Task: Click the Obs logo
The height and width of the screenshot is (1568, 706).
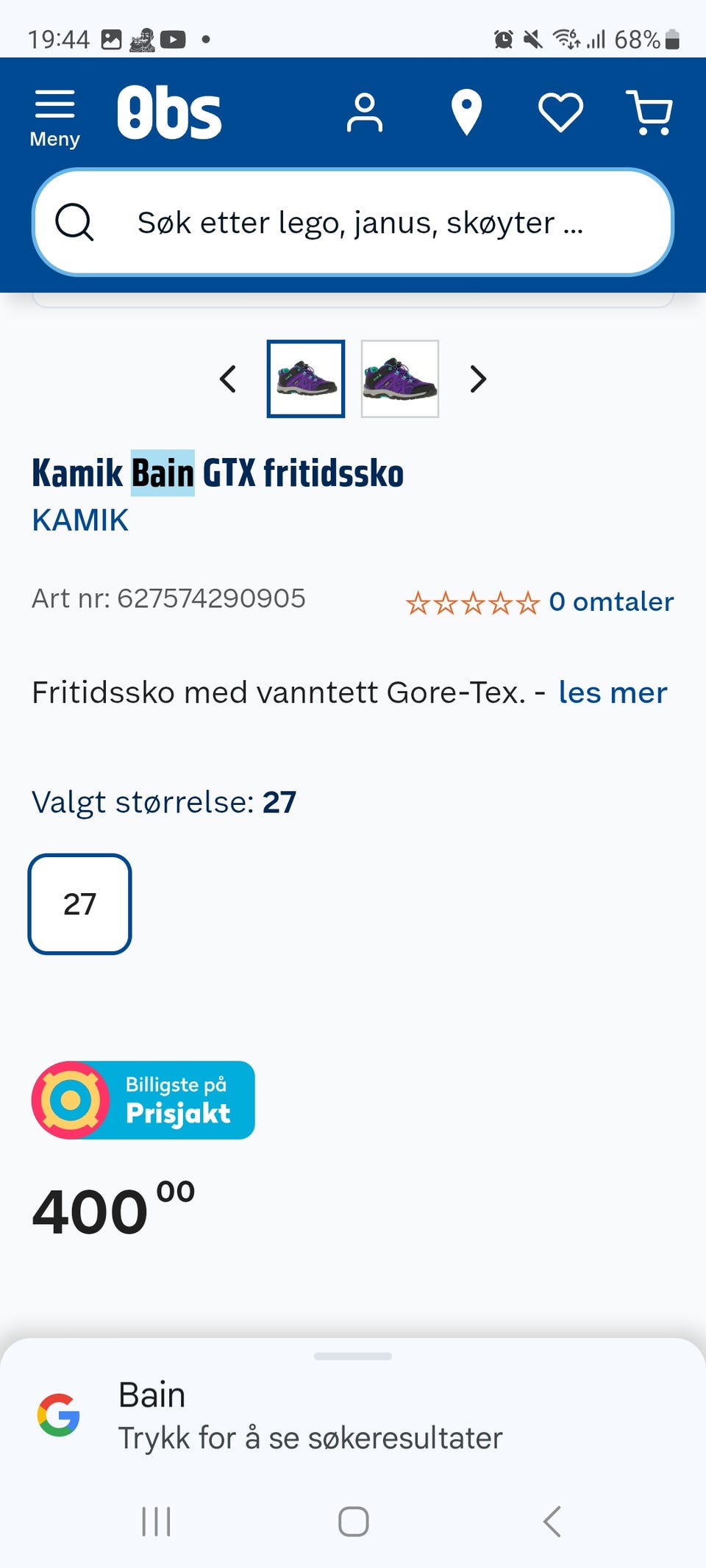Action: pos(170,110)
